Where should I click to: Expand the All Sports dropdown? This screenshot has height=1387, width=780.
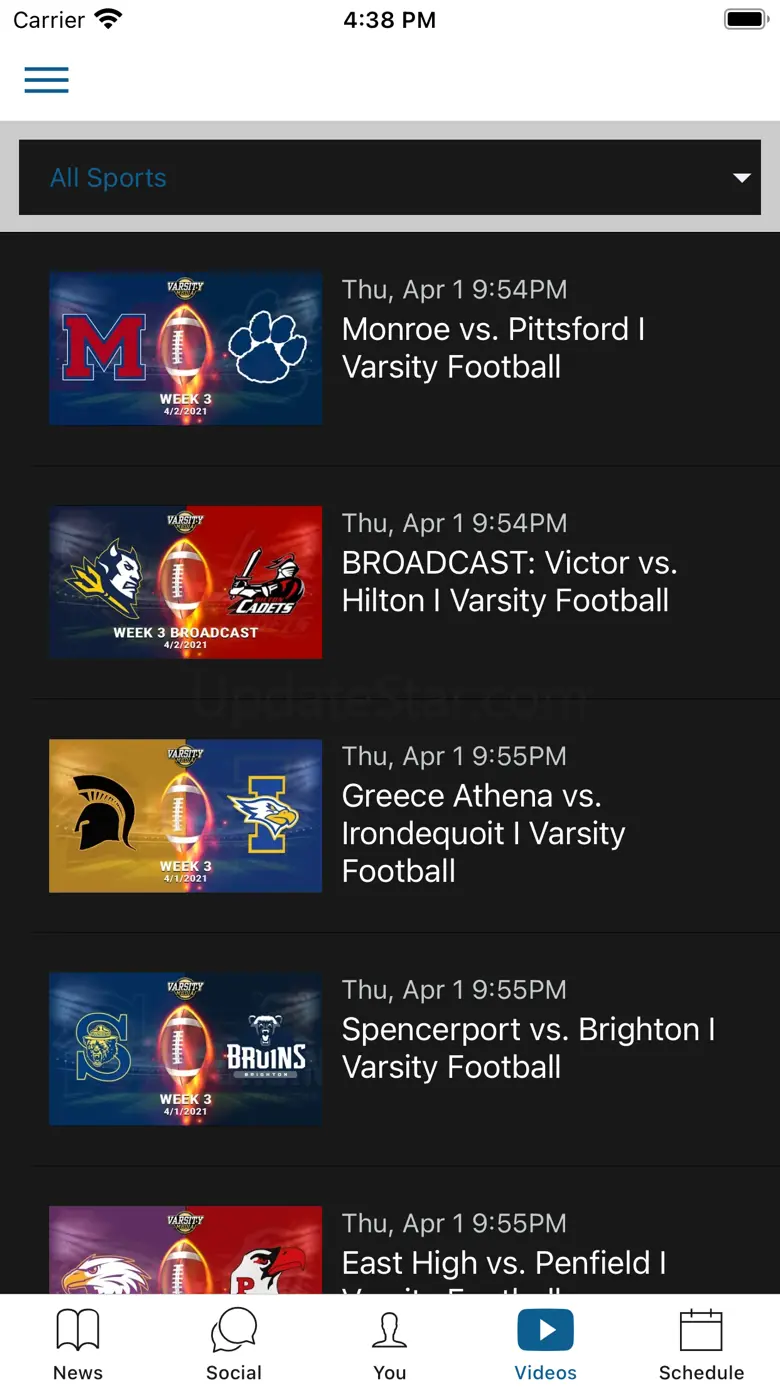pos(390,178)
